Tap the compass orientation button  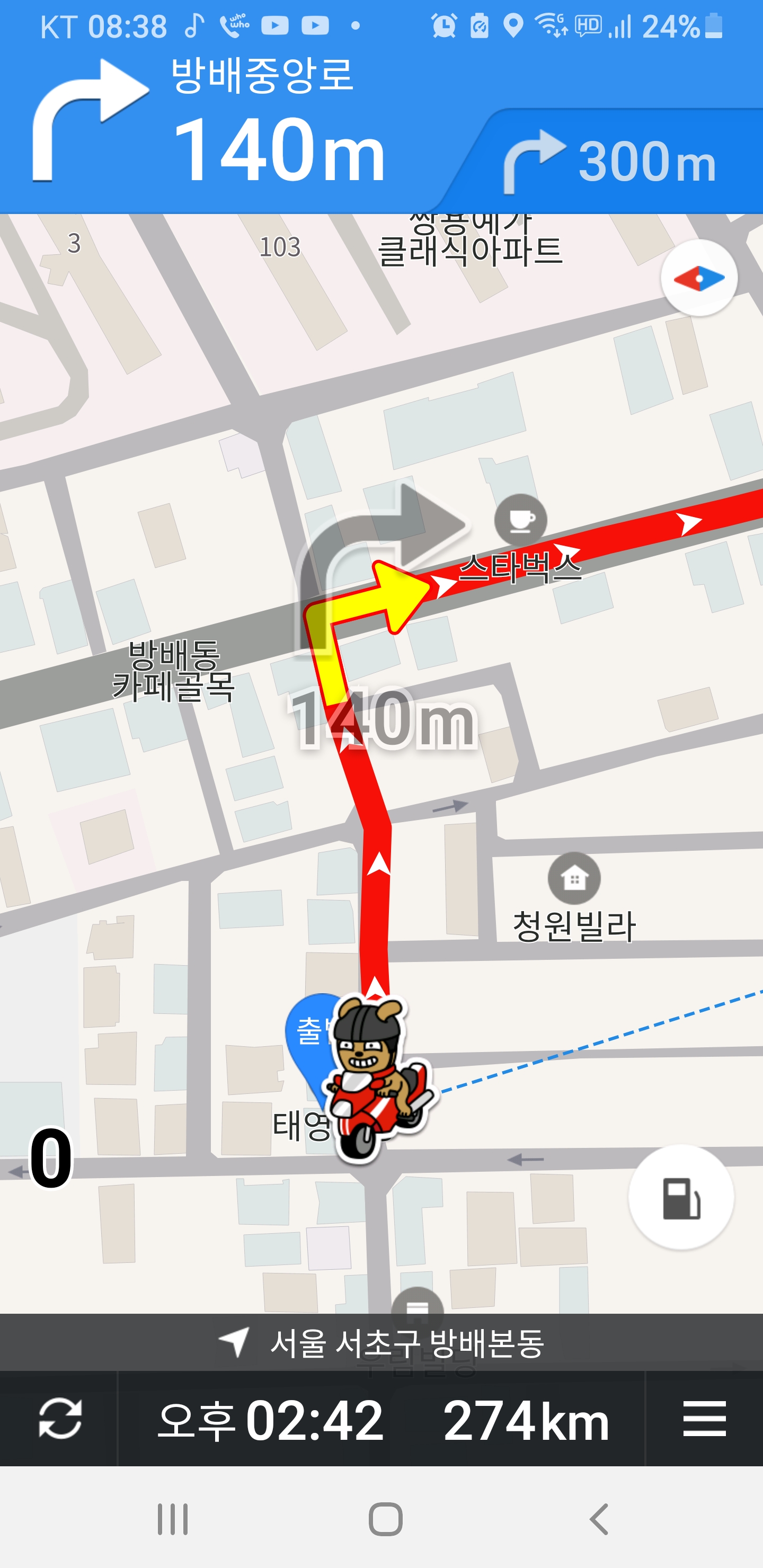click(699, 278)
